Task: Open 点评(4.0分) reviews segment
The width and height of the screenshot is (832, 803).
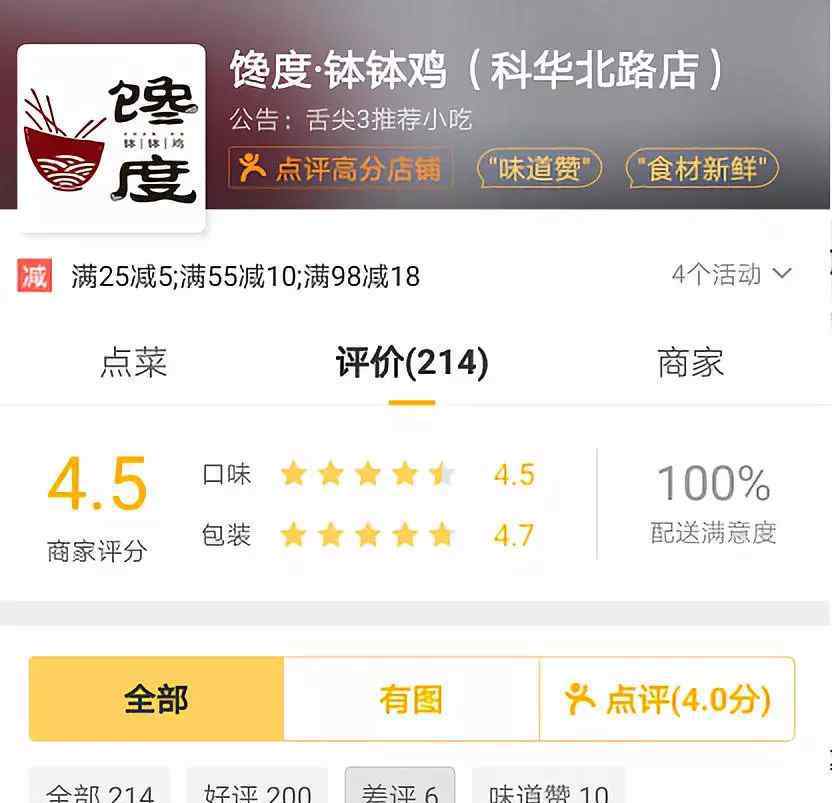Action: [x=667, y=699]
